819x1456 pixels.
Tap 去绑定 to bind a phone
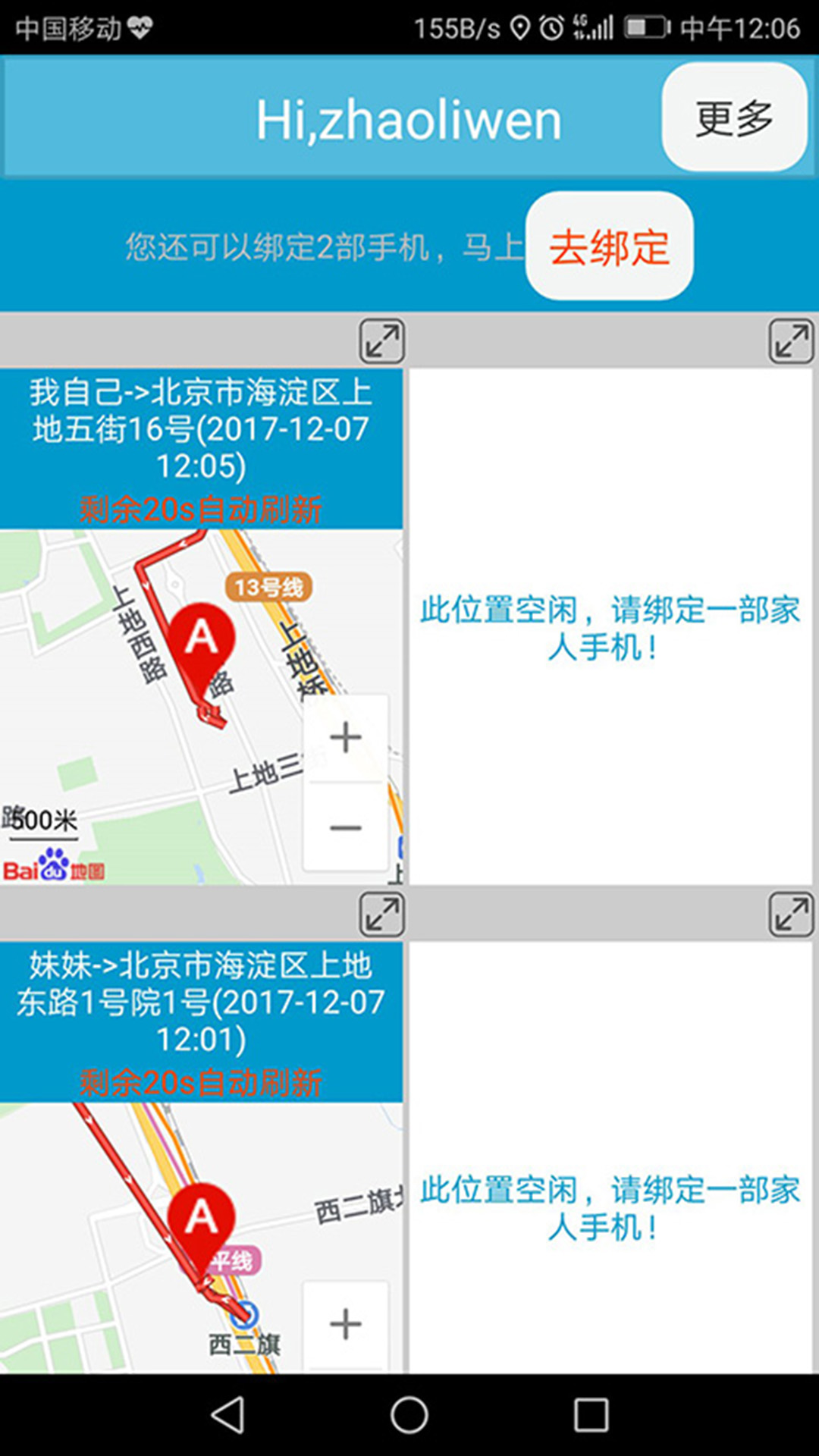pyautogui.click(x=609, y=246)
